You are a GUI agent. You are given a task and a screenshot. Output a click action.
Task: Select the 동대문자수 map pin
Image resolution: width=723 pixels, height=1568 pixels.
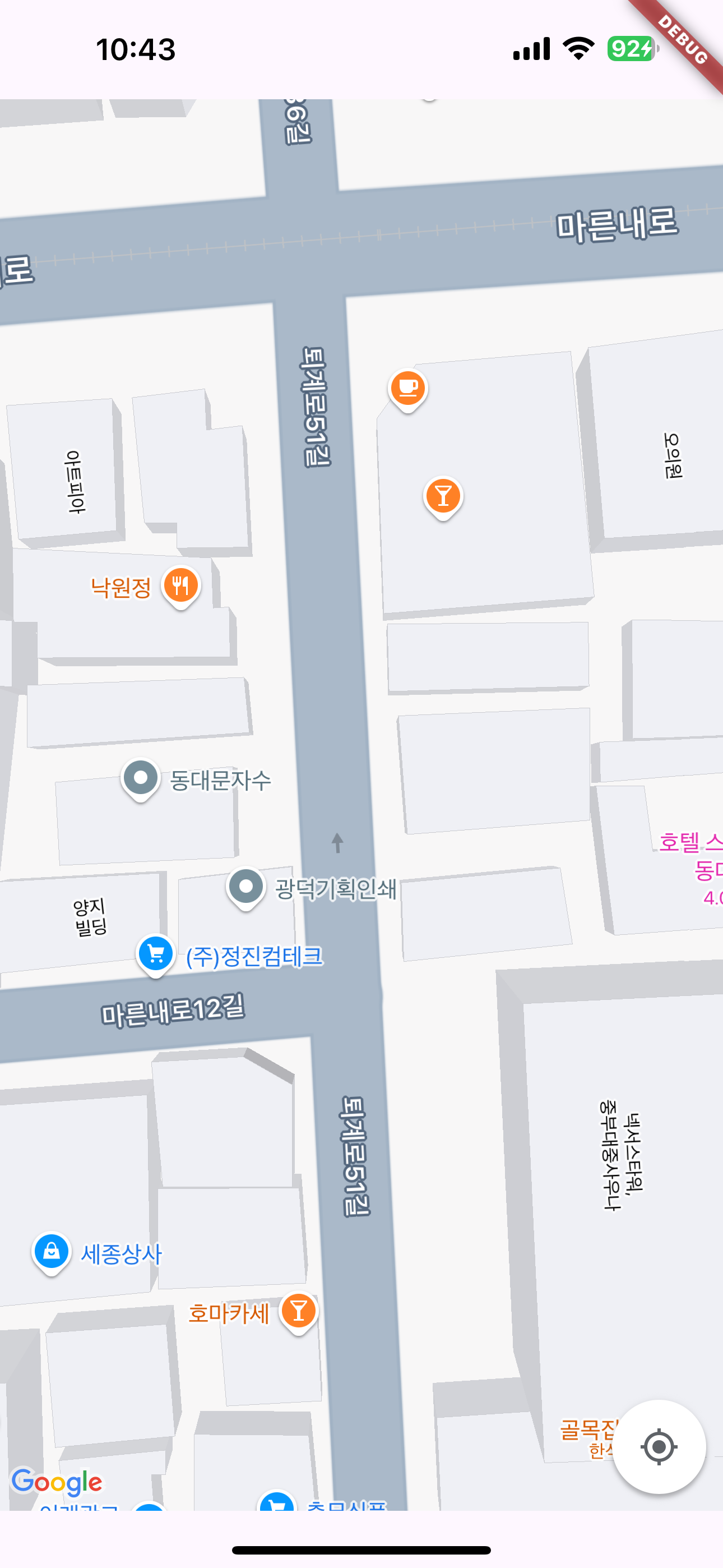pos(141,778)
